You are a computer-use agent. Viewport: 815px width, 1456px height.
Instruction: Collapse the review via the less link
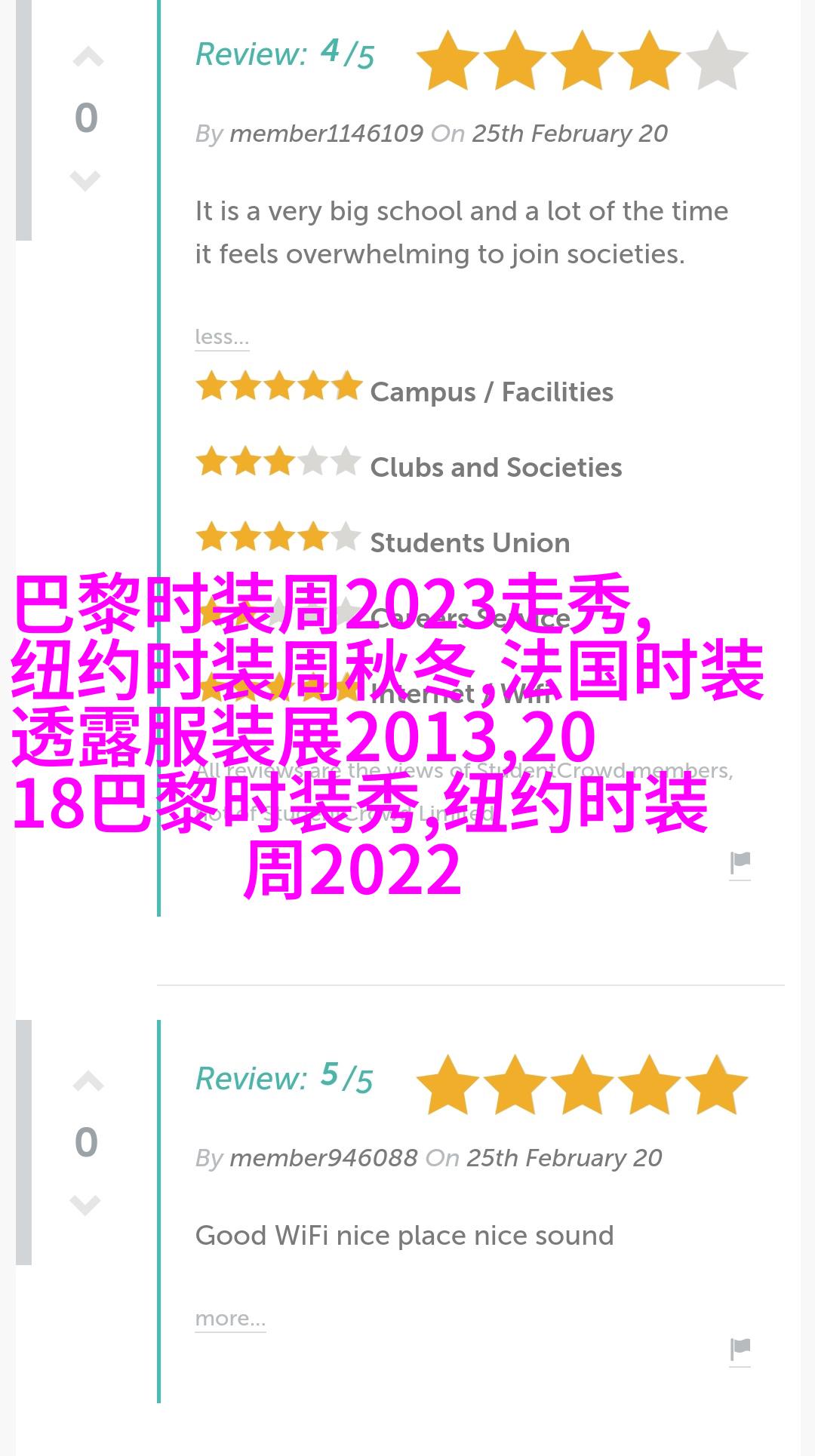click(x=221, y=336)
